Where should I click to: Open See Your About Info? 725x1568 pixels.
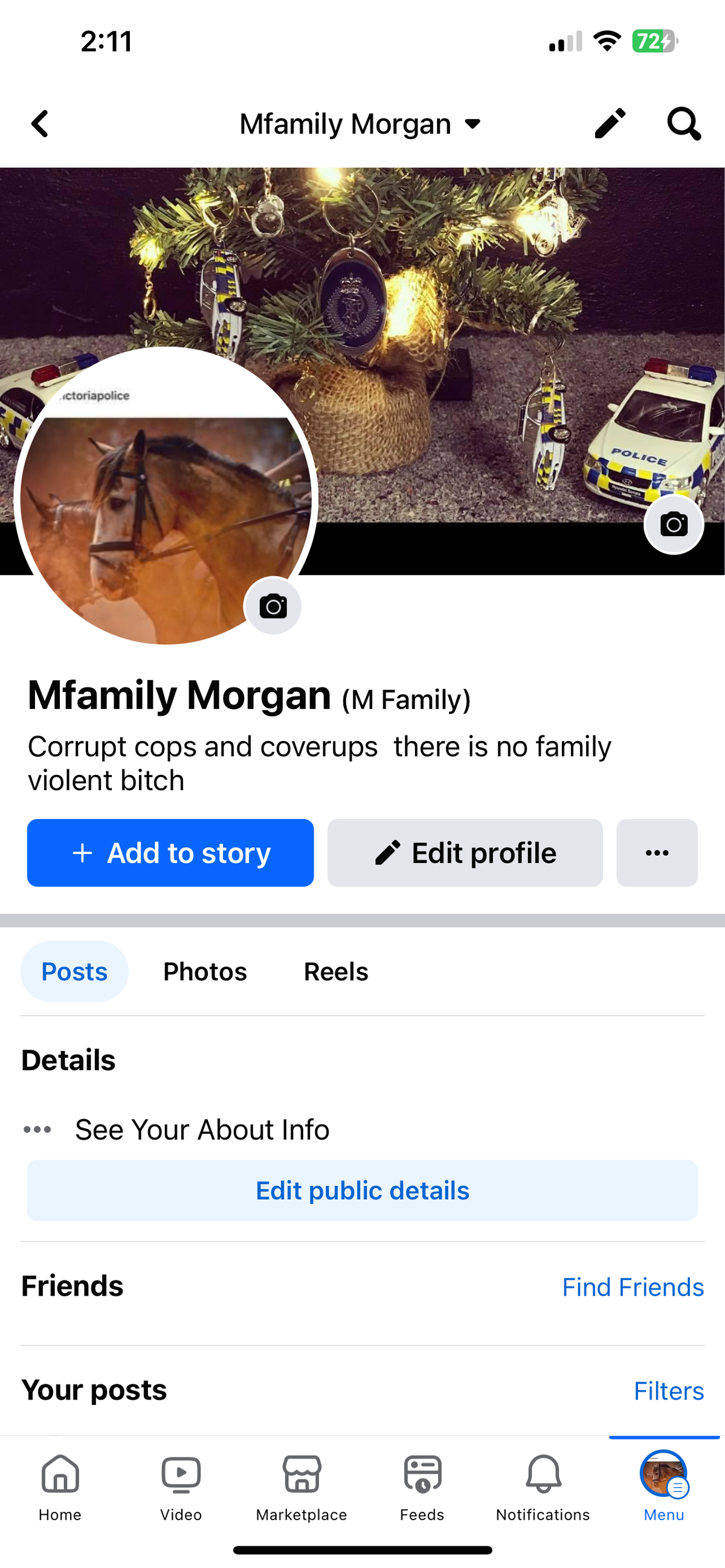tap(202, 1129)
